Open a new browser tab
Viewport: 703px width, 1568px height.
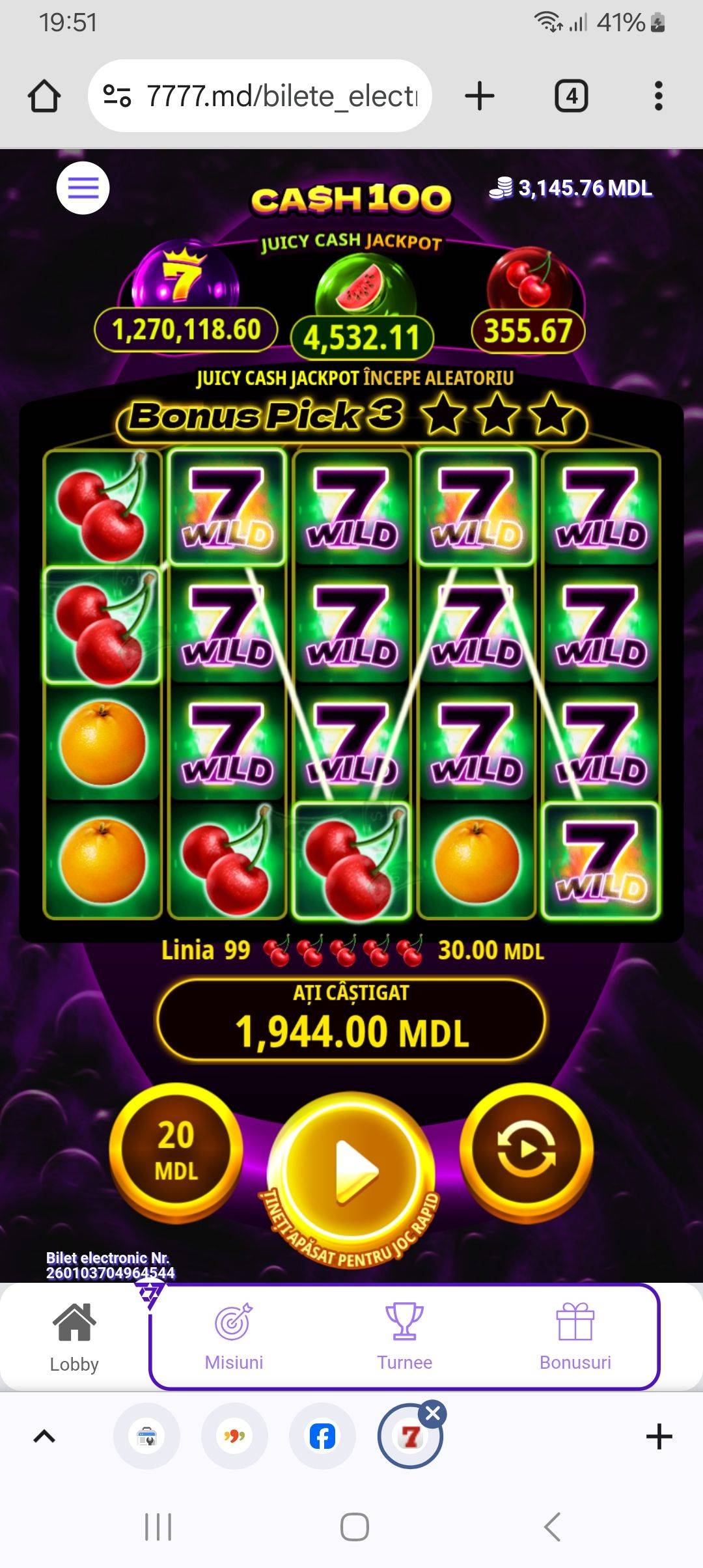click(x=480, y=96)
